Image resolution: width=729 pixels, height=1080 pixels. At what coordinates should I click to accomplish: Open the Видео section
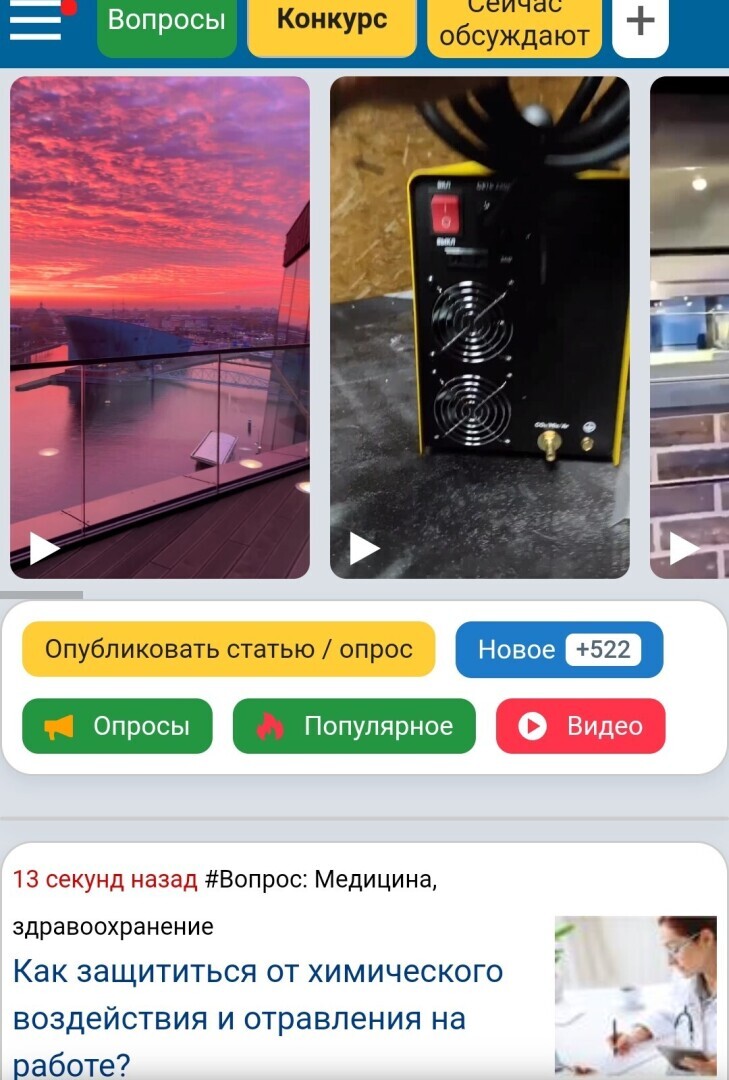[x=580, y=726]
